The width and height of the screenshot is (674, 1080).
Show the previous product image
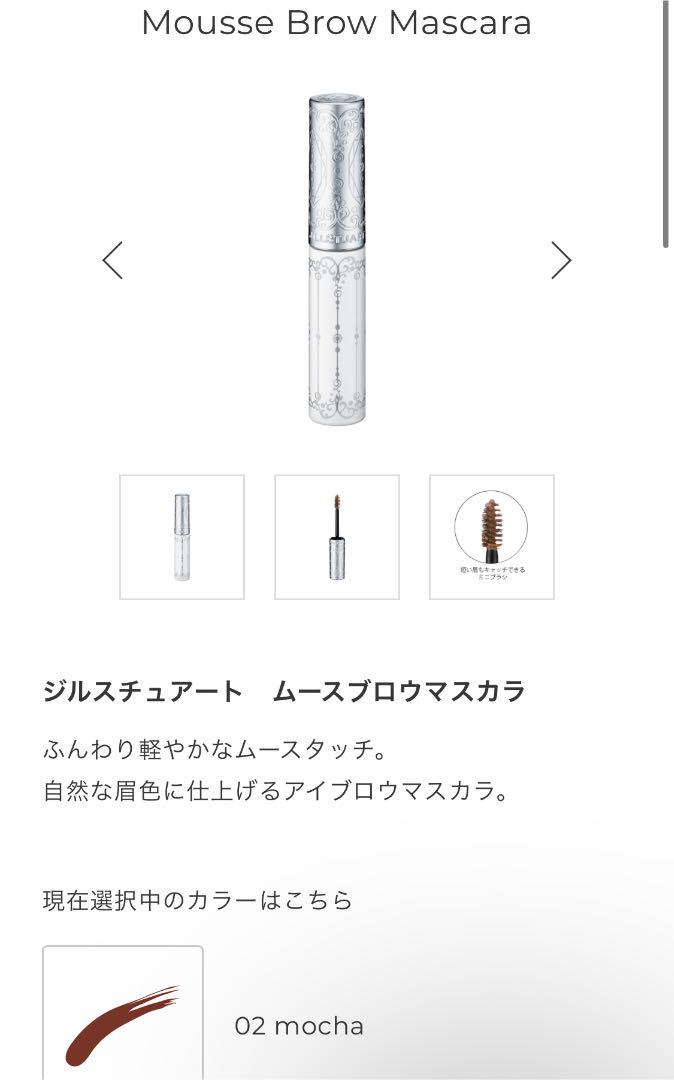pos(112,260)
